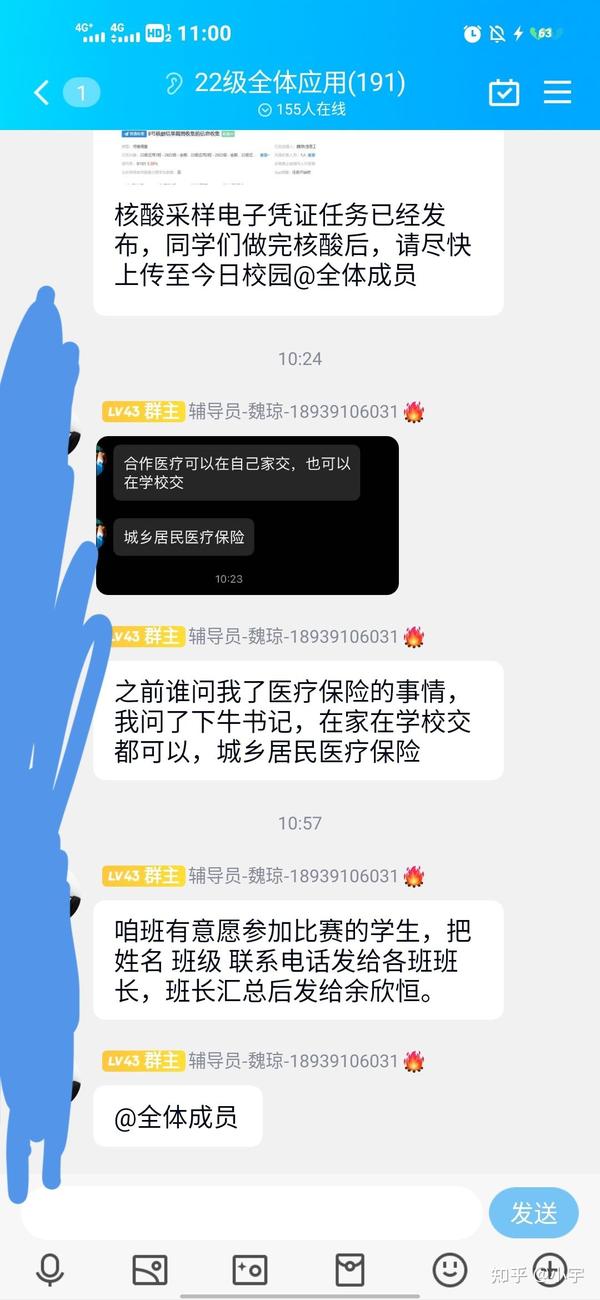600x1300 pixels.
Task: Toggle earpiece mode icon beside group name
Action: click(x=175, y=83)
